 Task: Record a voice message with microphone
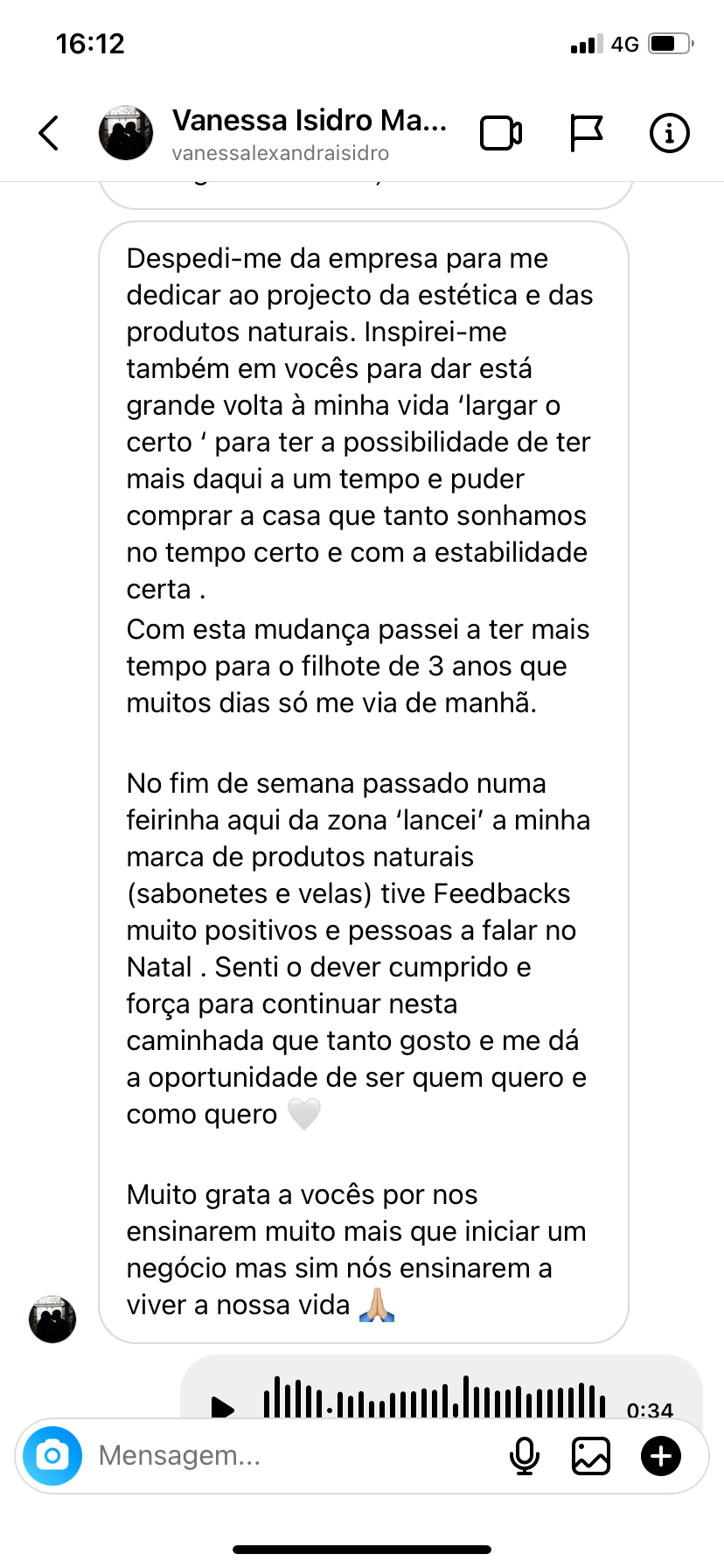524,1456
